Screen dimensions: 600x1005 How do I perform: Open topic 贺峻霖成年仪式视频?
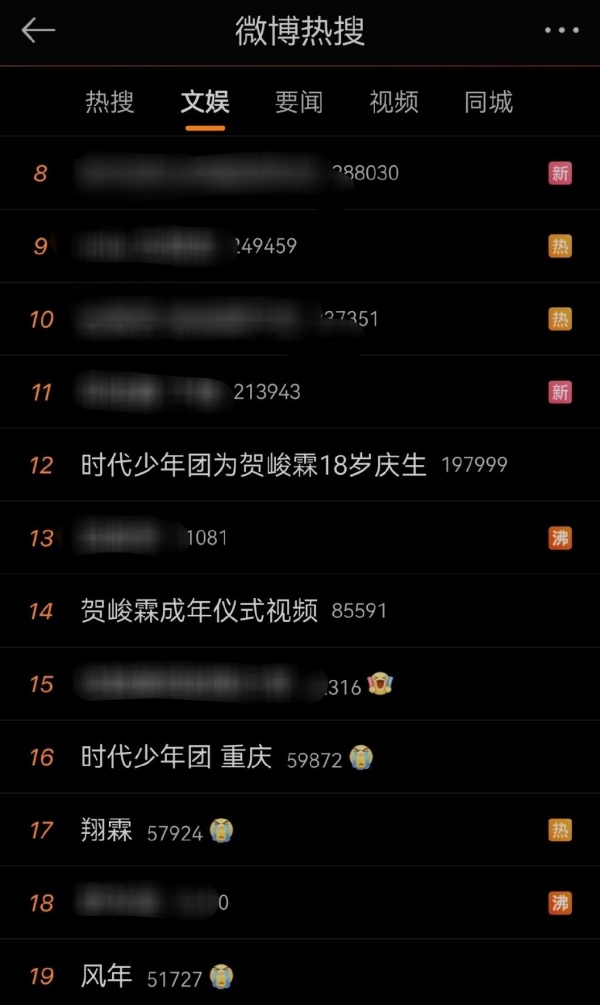click(200, 610)
